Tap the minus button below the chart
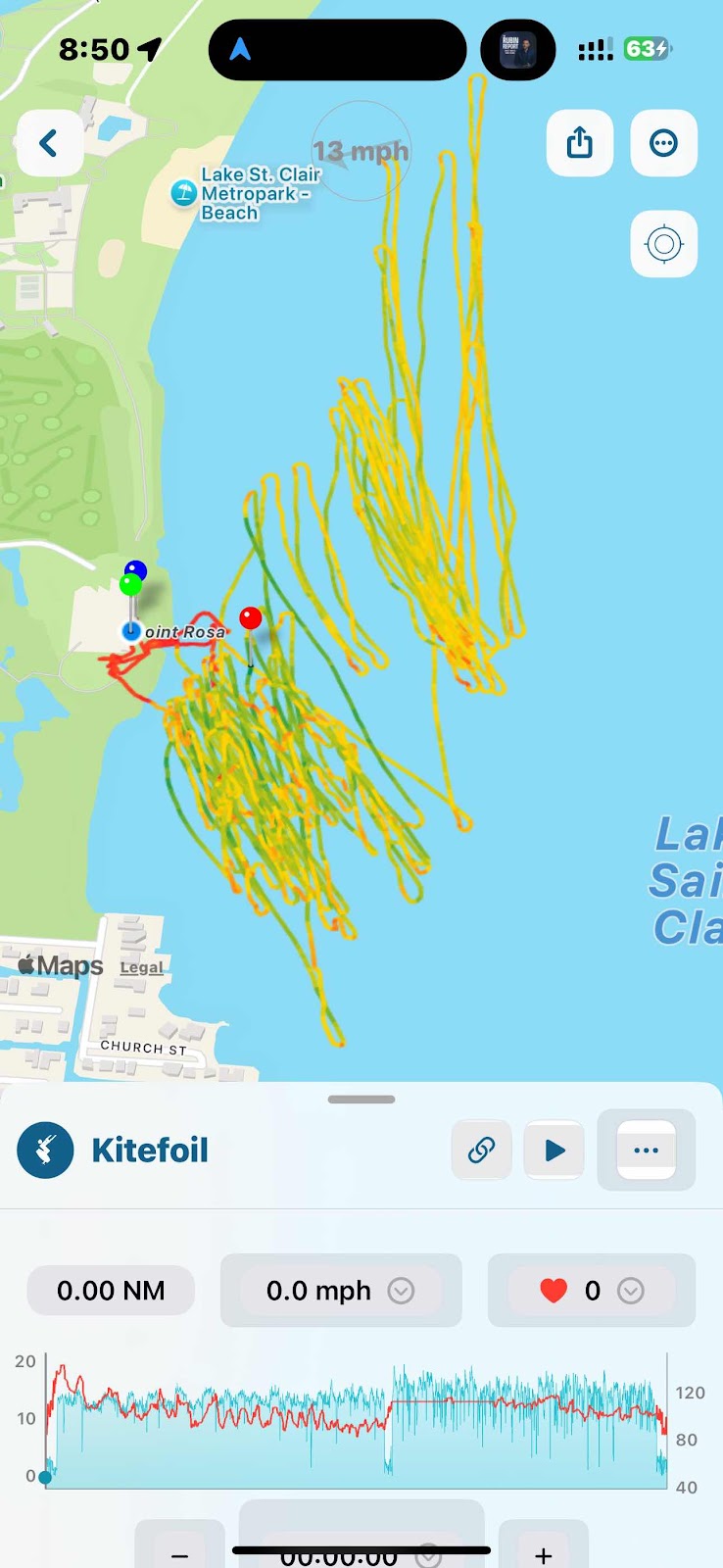The image size is (723, 1568). point(179,1553)
